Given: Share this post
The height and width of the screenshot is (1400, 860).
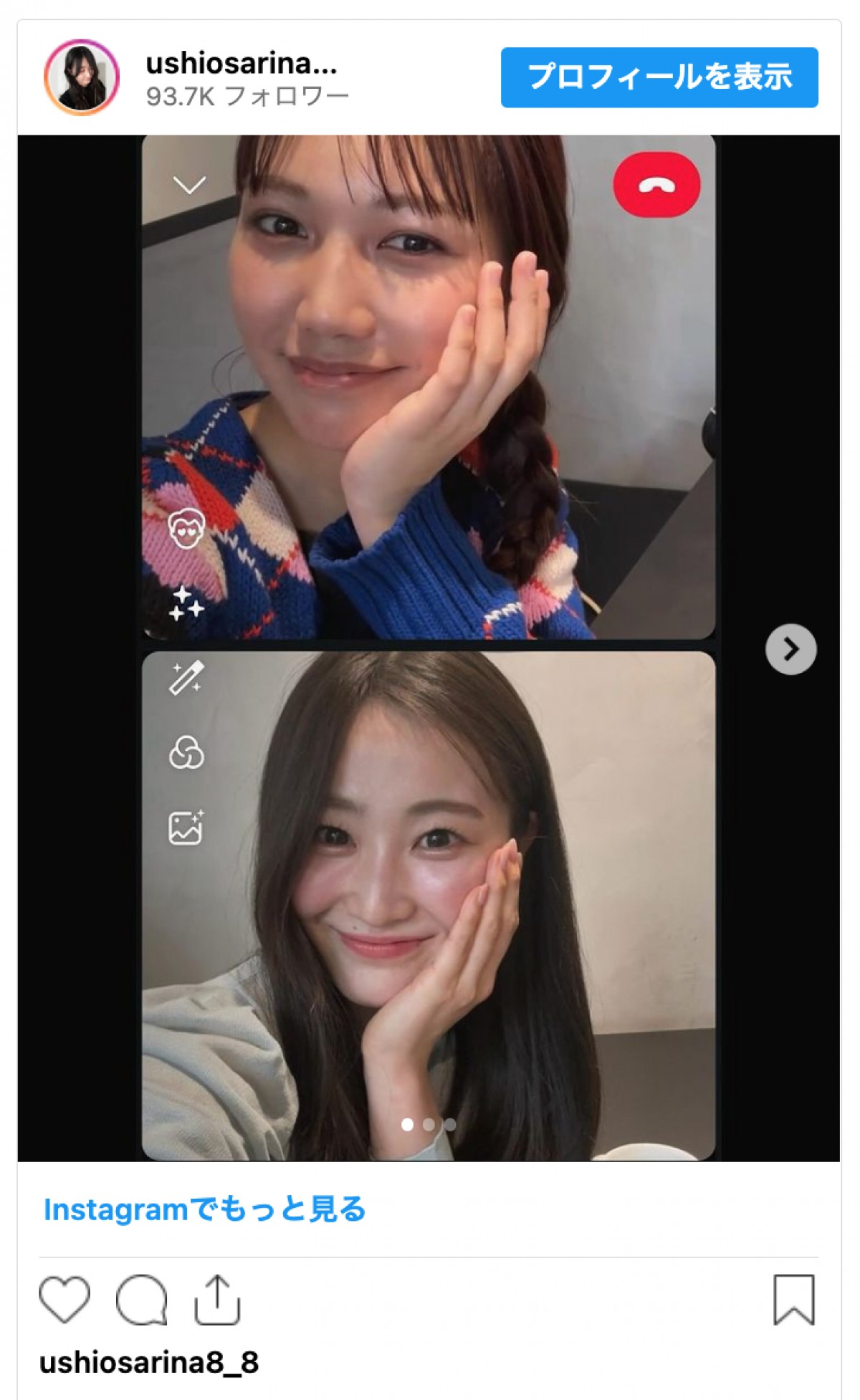Looking at the screenshot, I should [x=217, y=1299].
